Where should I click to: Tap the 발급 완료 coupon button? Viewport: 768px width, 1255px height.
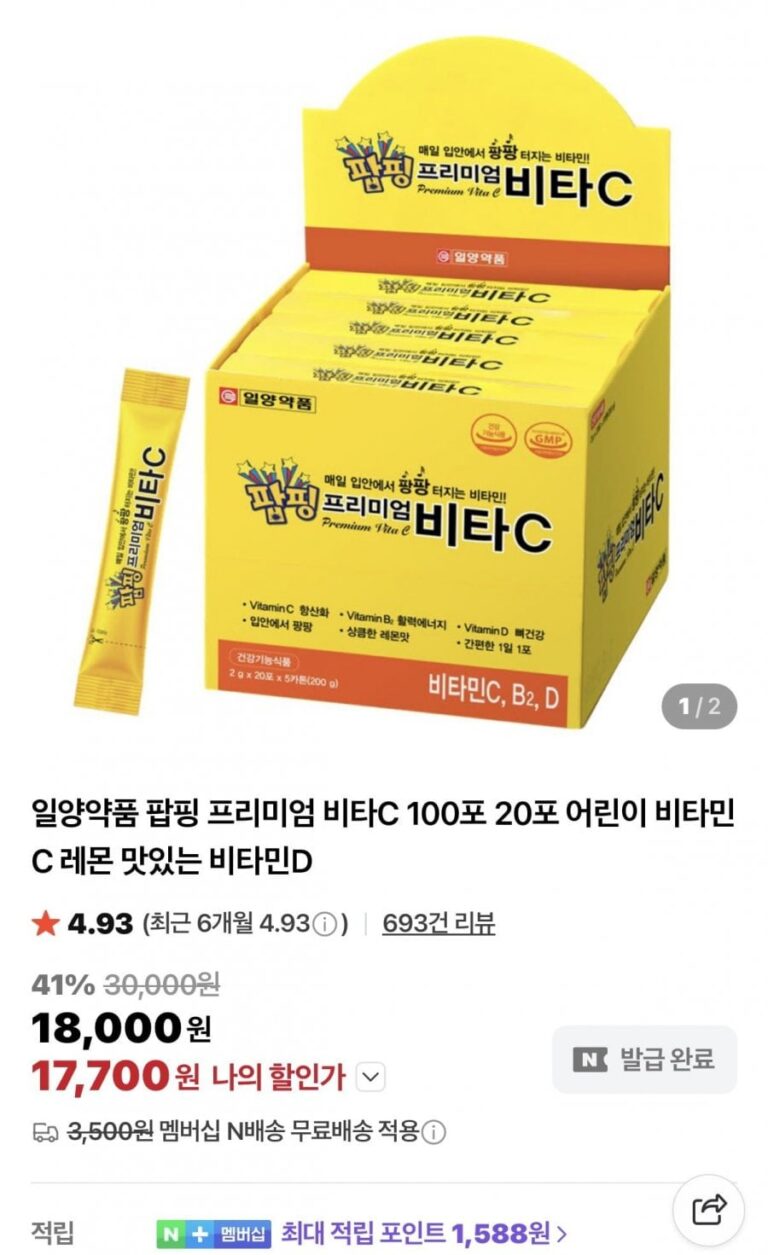point(644,1059)
